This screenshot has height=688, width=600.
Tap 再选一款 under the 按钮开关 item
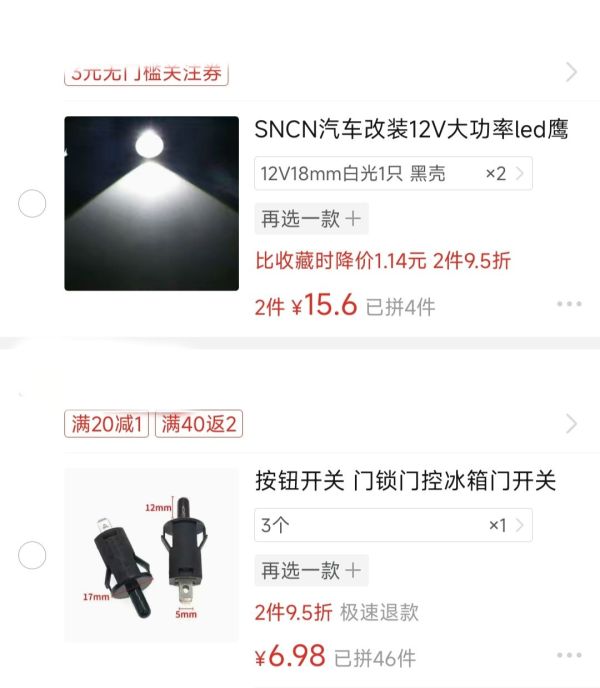[311, 570]
